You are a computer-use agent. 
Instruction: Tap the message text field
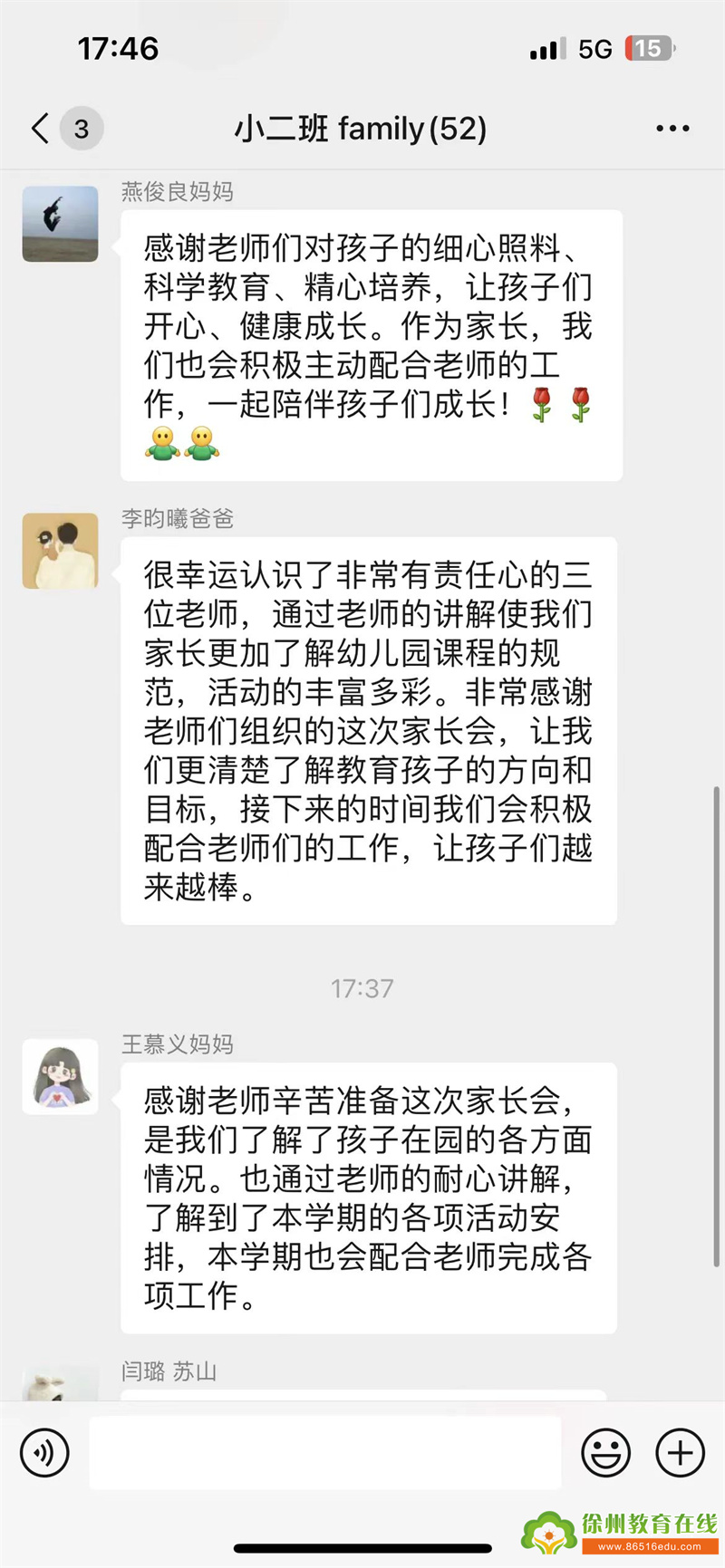(324, 1453)
